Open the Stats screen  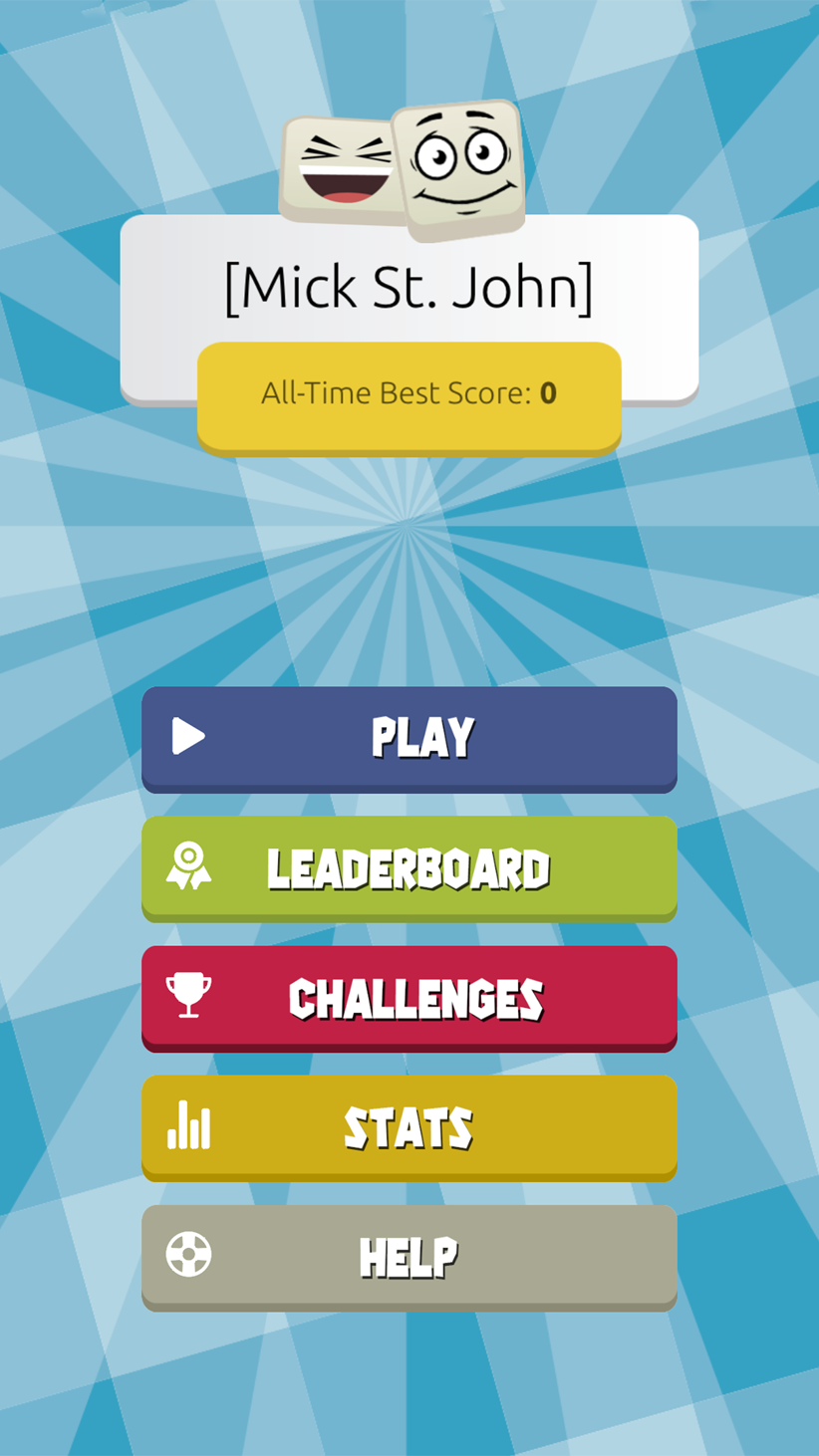(x=409, y=1126)
